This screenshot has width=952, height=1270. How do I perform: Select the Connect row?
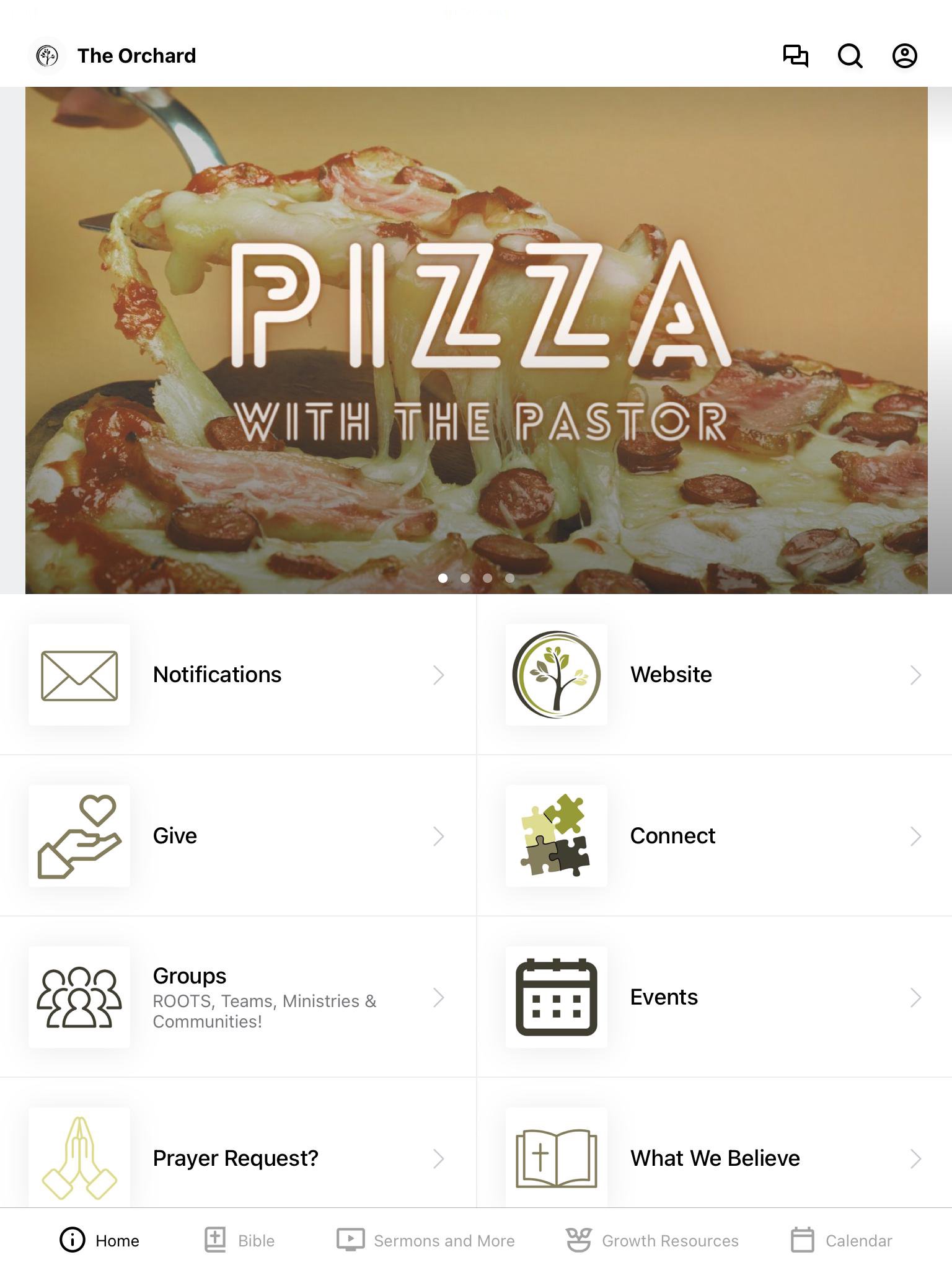coord(714,836)
